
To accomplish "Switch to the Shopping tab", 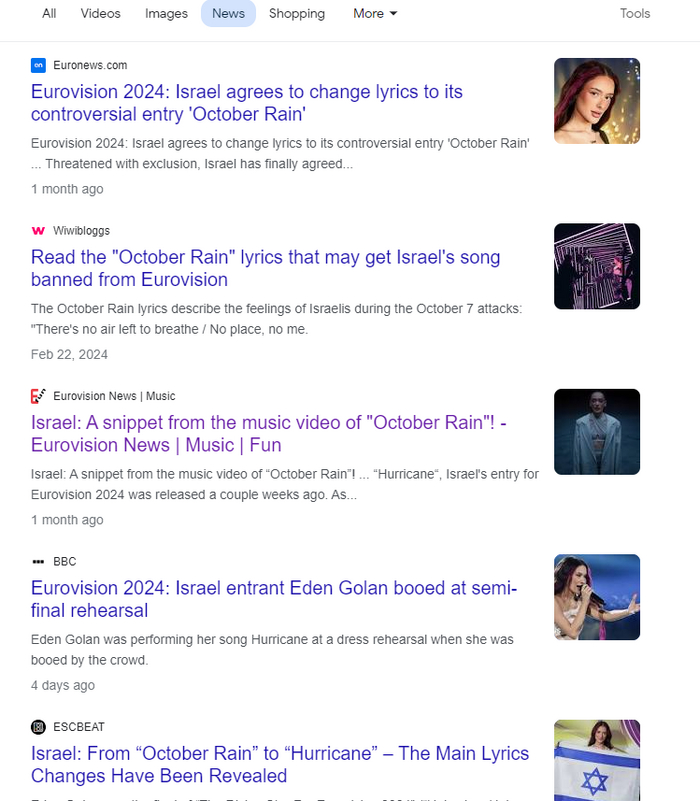I will click(297, 13).
